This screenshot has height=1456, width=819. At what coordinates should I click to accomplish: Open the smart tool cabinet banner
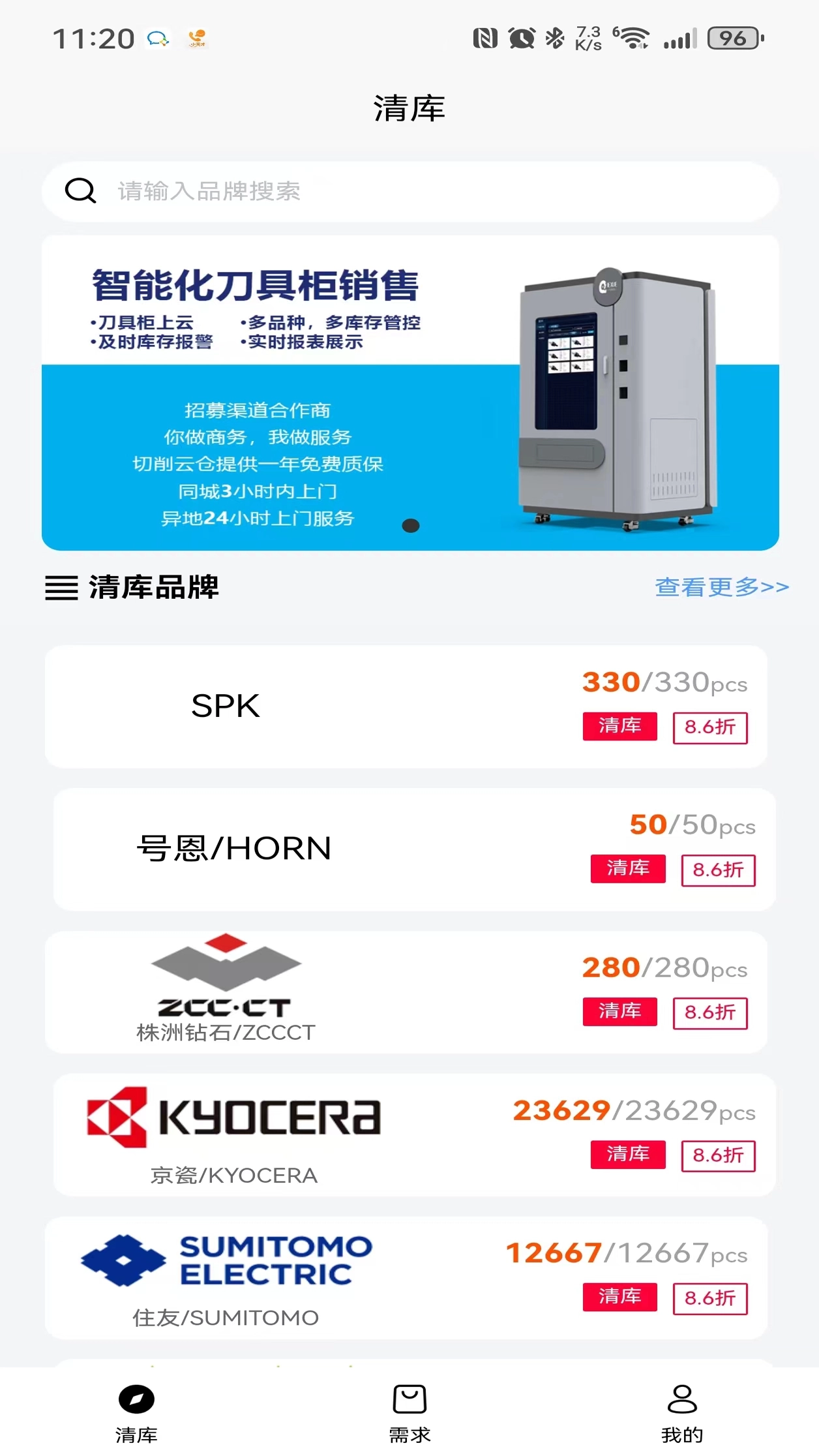410,393
